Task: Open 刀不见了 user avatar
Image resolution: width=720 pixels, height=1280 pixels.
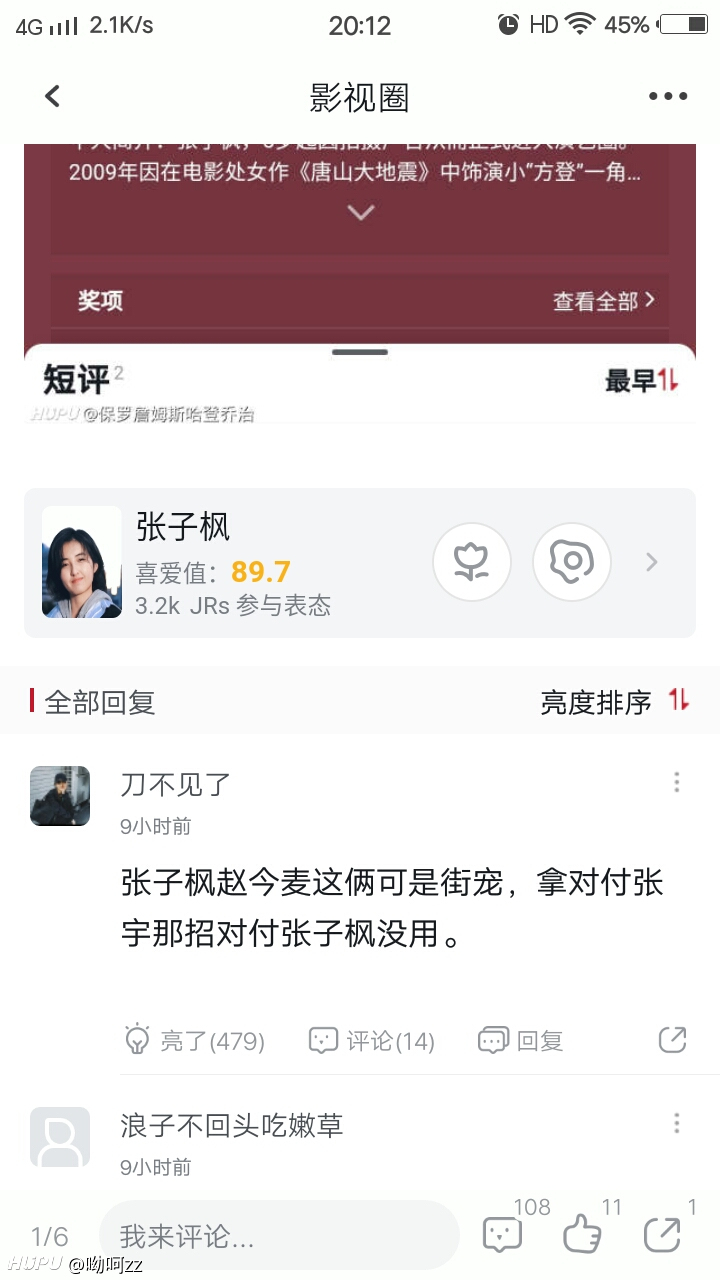Action: point(60,796)
